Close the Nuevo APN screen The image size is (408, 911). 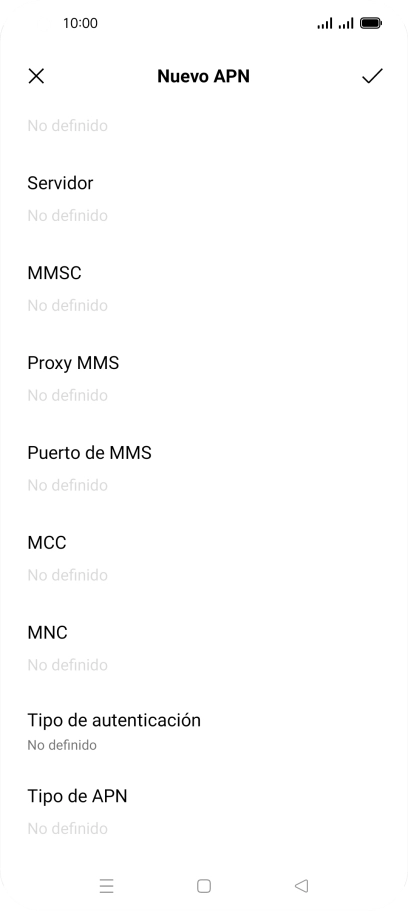coord(36,76)
